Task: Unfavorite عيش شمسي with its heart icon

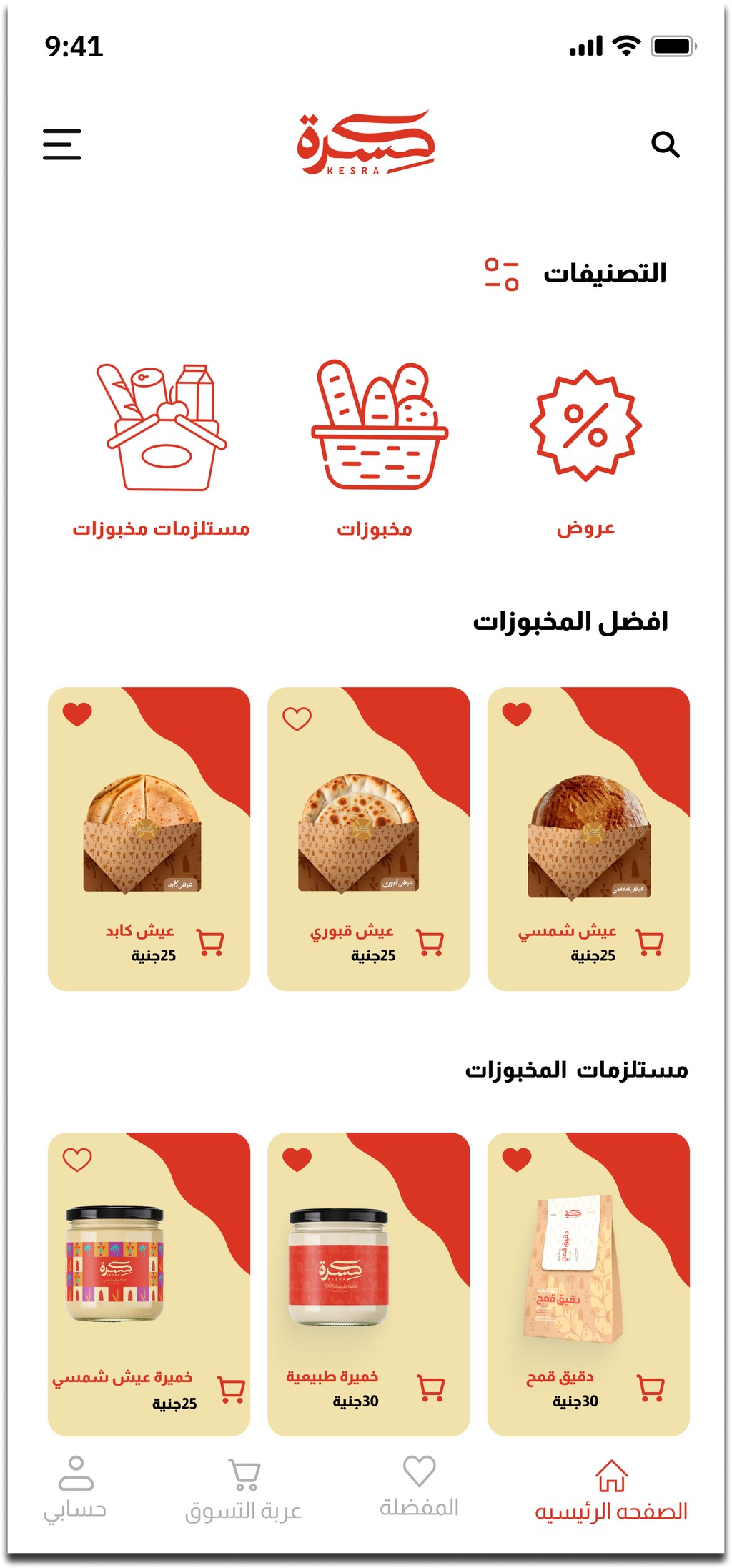Action: click(x=517, y=714)
